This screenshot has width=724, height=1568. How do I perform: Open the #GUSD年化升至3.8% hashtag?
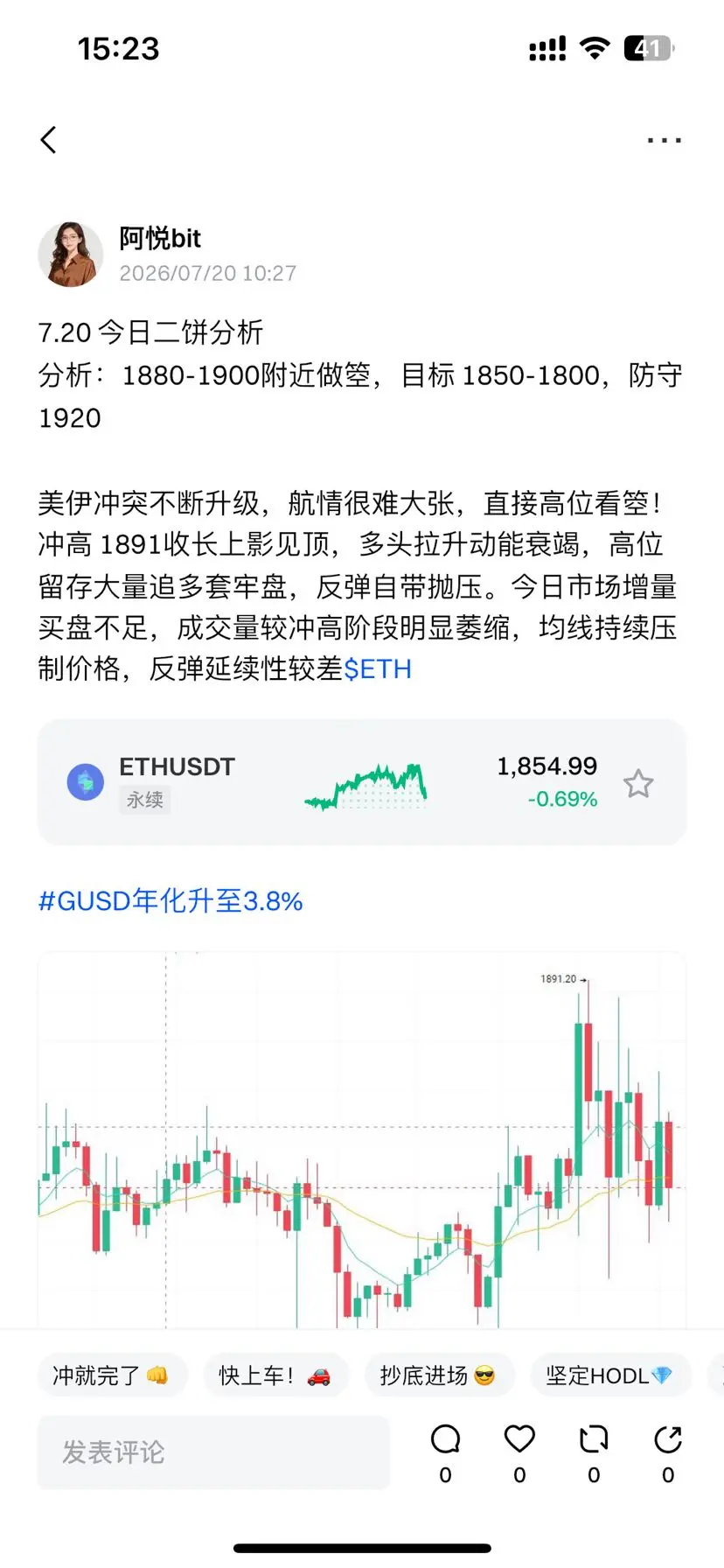pyautogui.click(x=171, y=901)
